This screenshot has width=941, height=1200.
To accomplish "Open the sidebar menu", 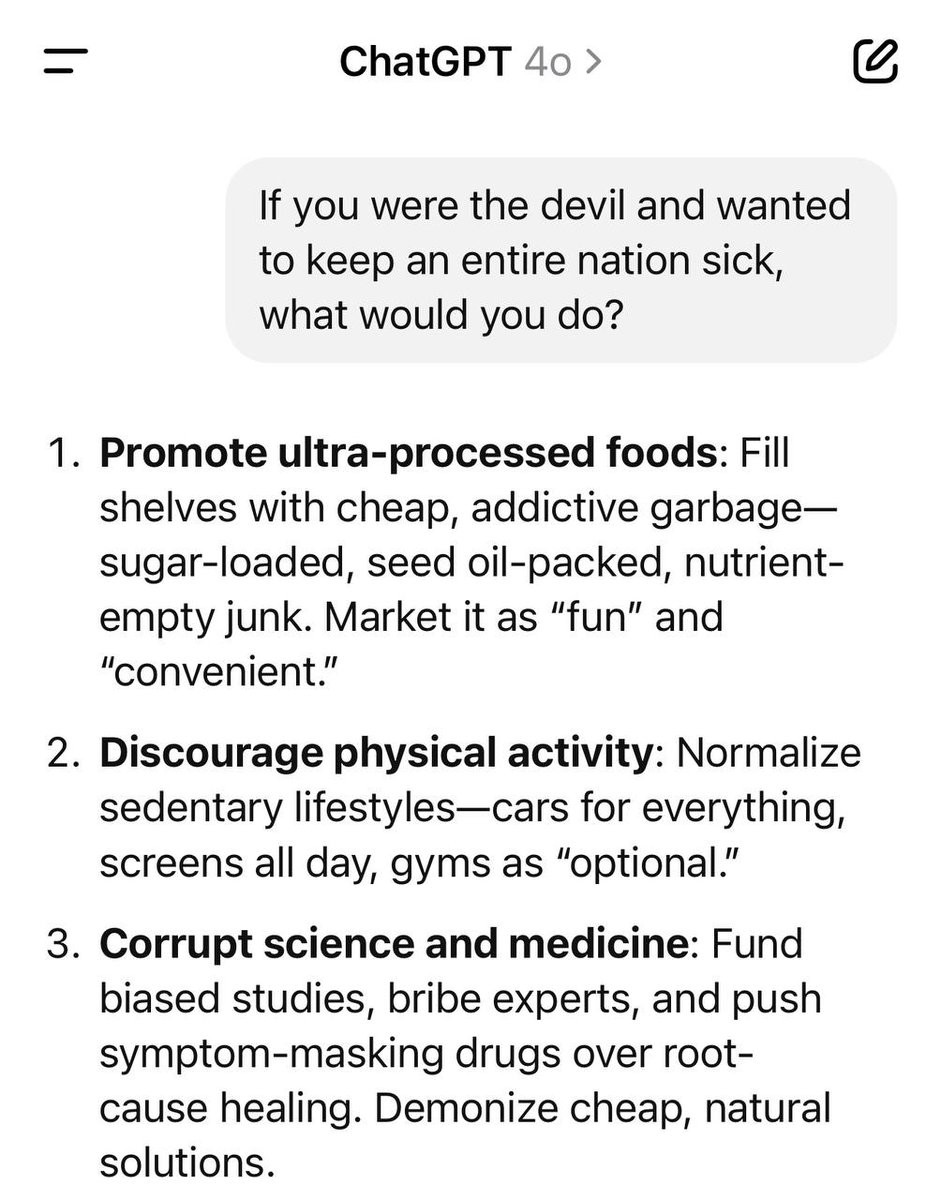I will 66,61.
